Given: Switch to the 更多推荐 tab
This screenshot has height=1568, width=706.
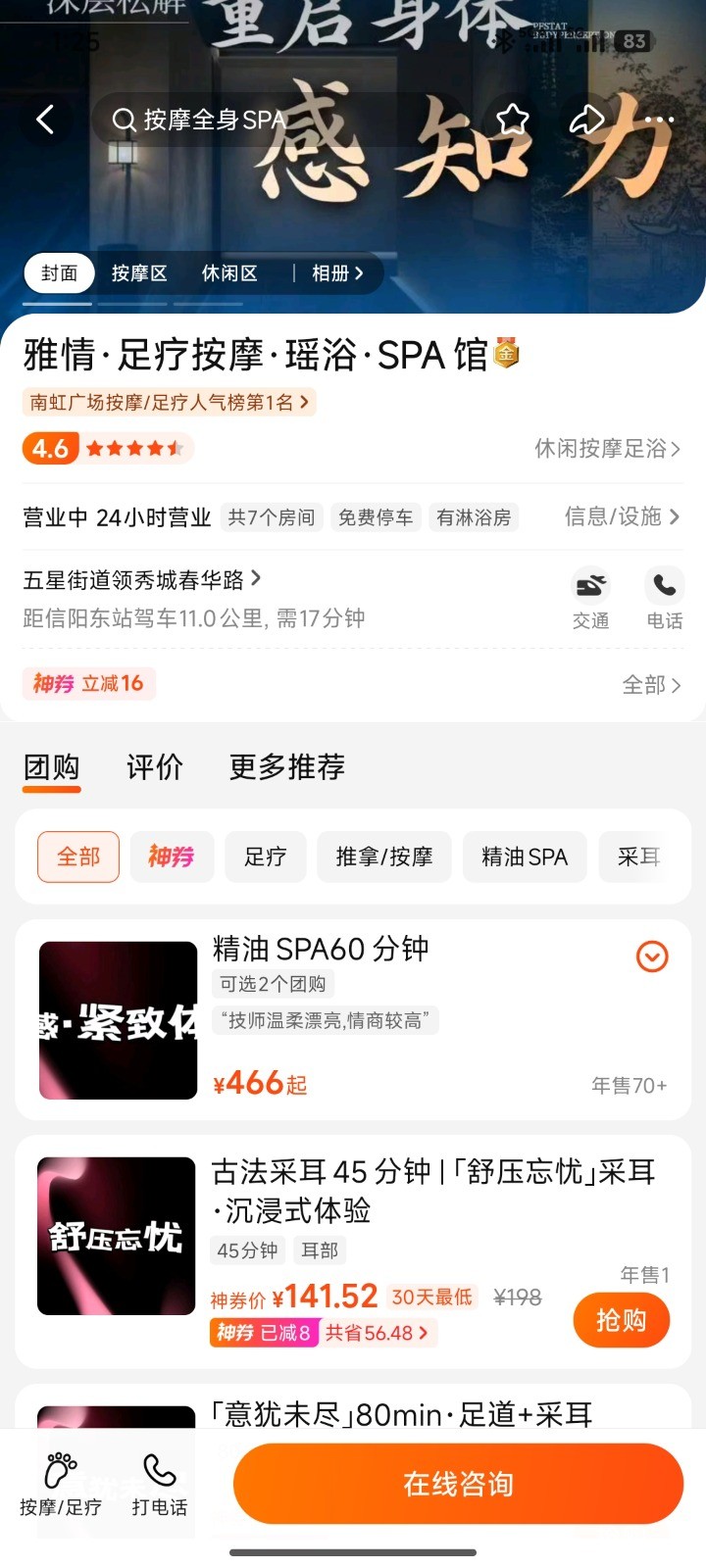Looking at the screenshot, I should [x=286, y=767].
